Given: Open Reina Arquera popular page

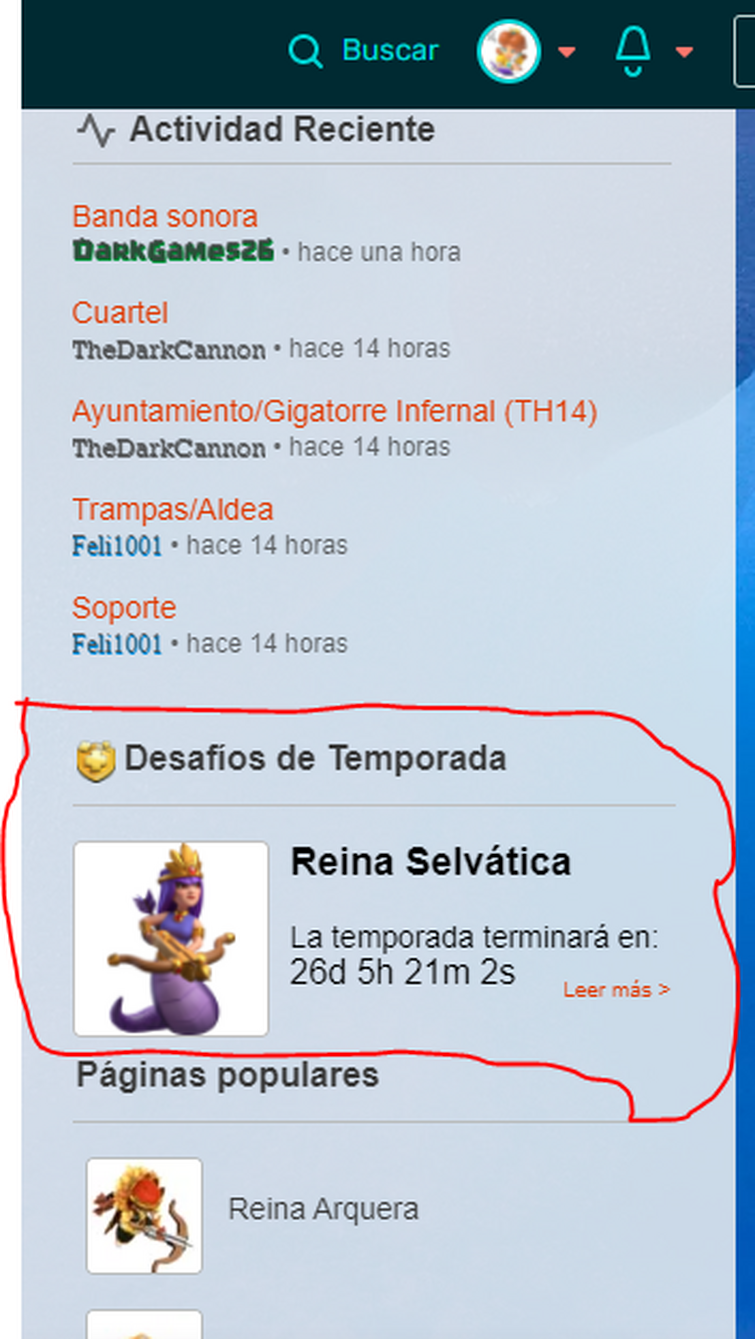Looking at the screenshot, I should tap(323, 1209).
